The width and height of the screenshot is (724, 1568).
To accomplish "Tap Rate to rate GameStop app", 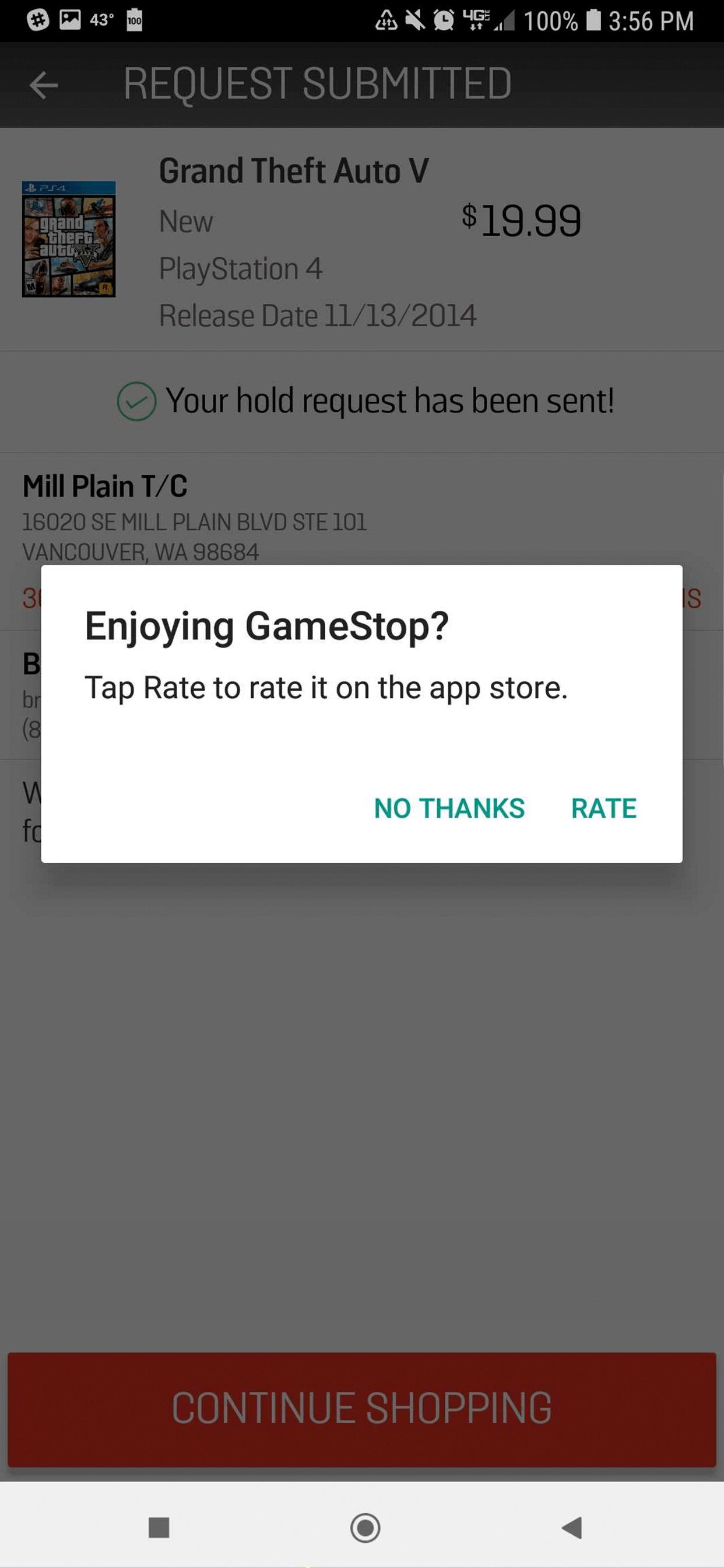I will coord(603,808).
